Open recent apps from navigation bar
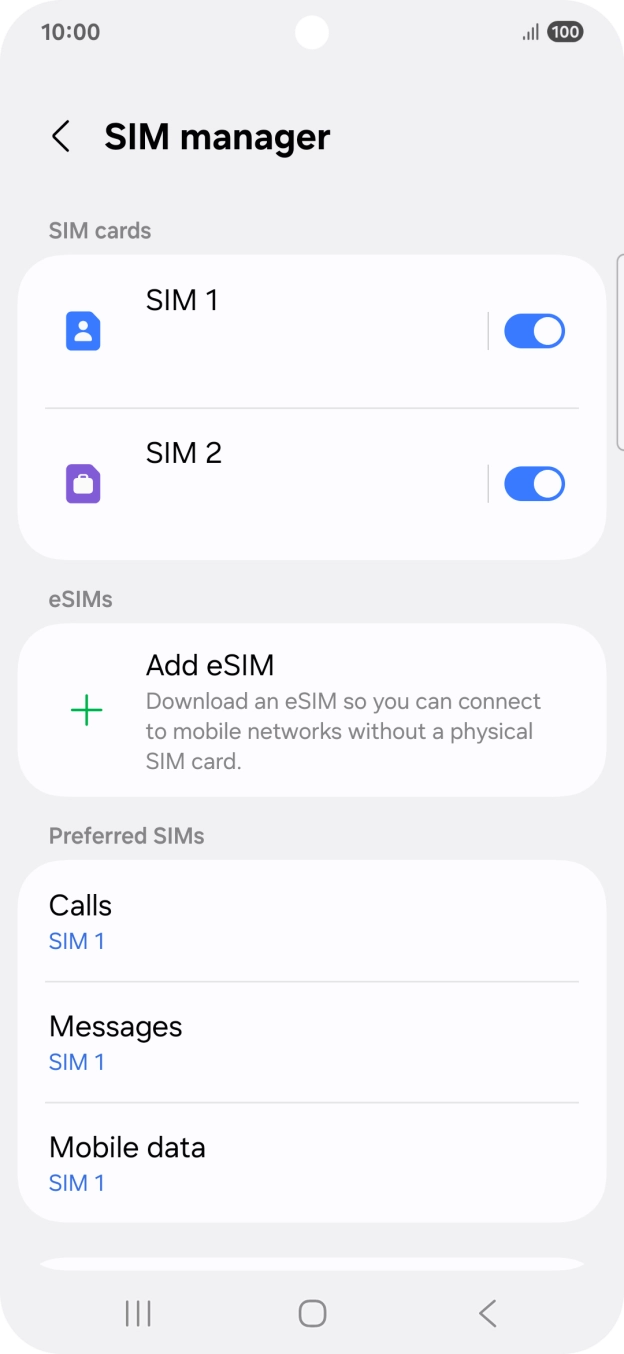 [138, 1313]
